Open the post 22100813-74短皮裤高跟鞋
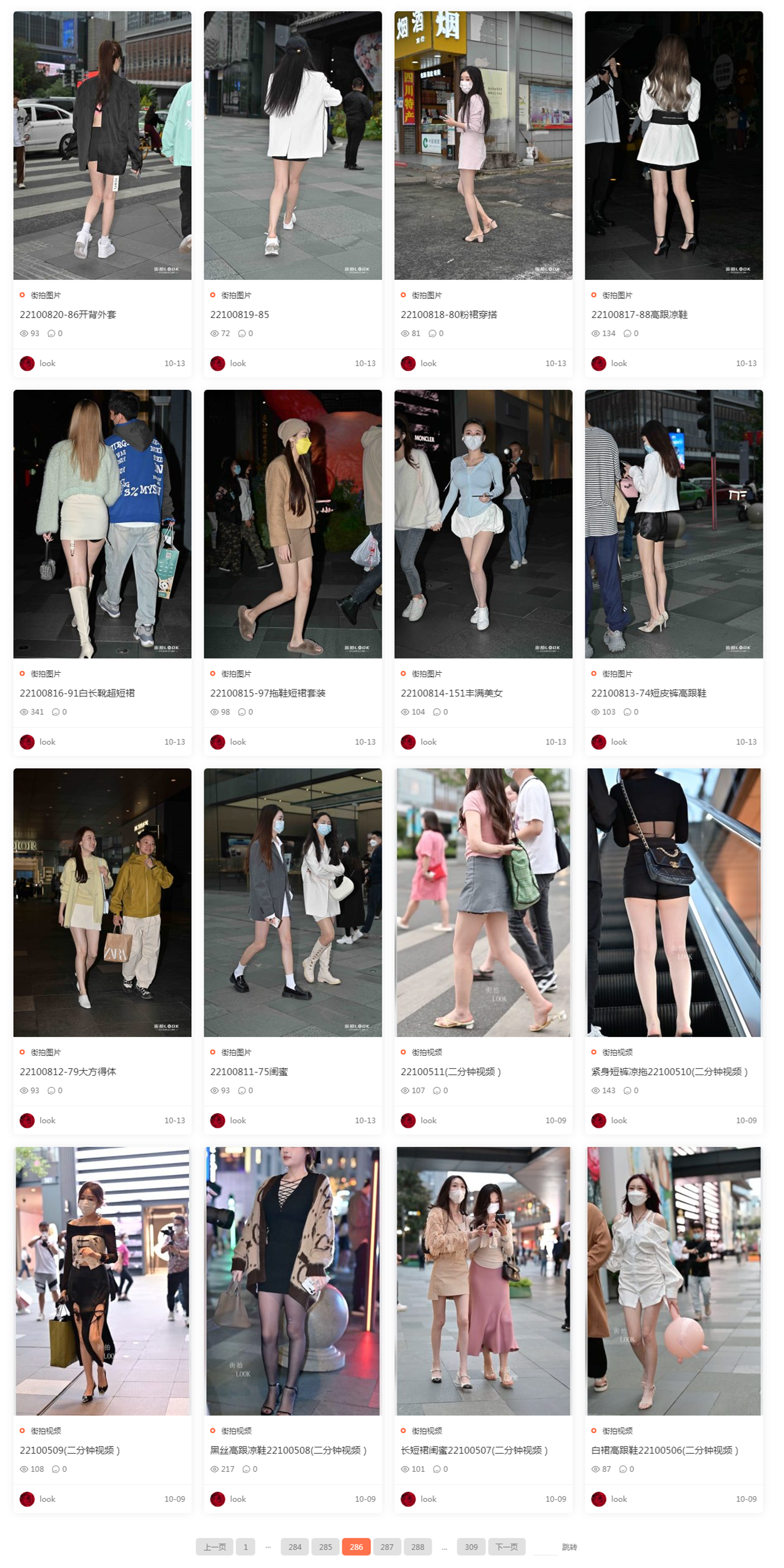Image resolution: width=784 pixels, height=1568 pixels. tap(648, 693)
